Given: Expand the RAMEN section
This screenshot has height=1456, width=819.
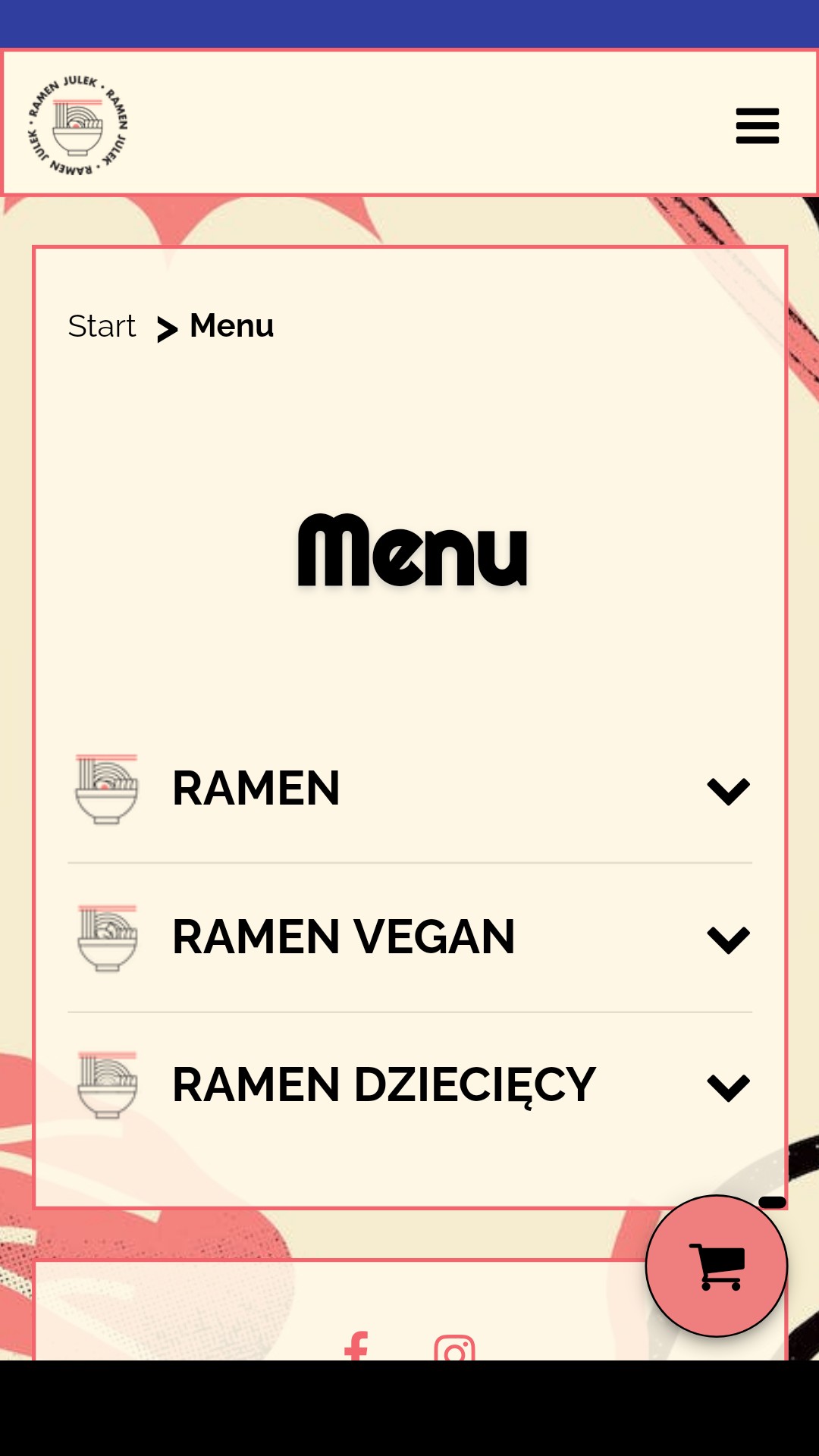Looking at the screenshot, I should 409,789.
